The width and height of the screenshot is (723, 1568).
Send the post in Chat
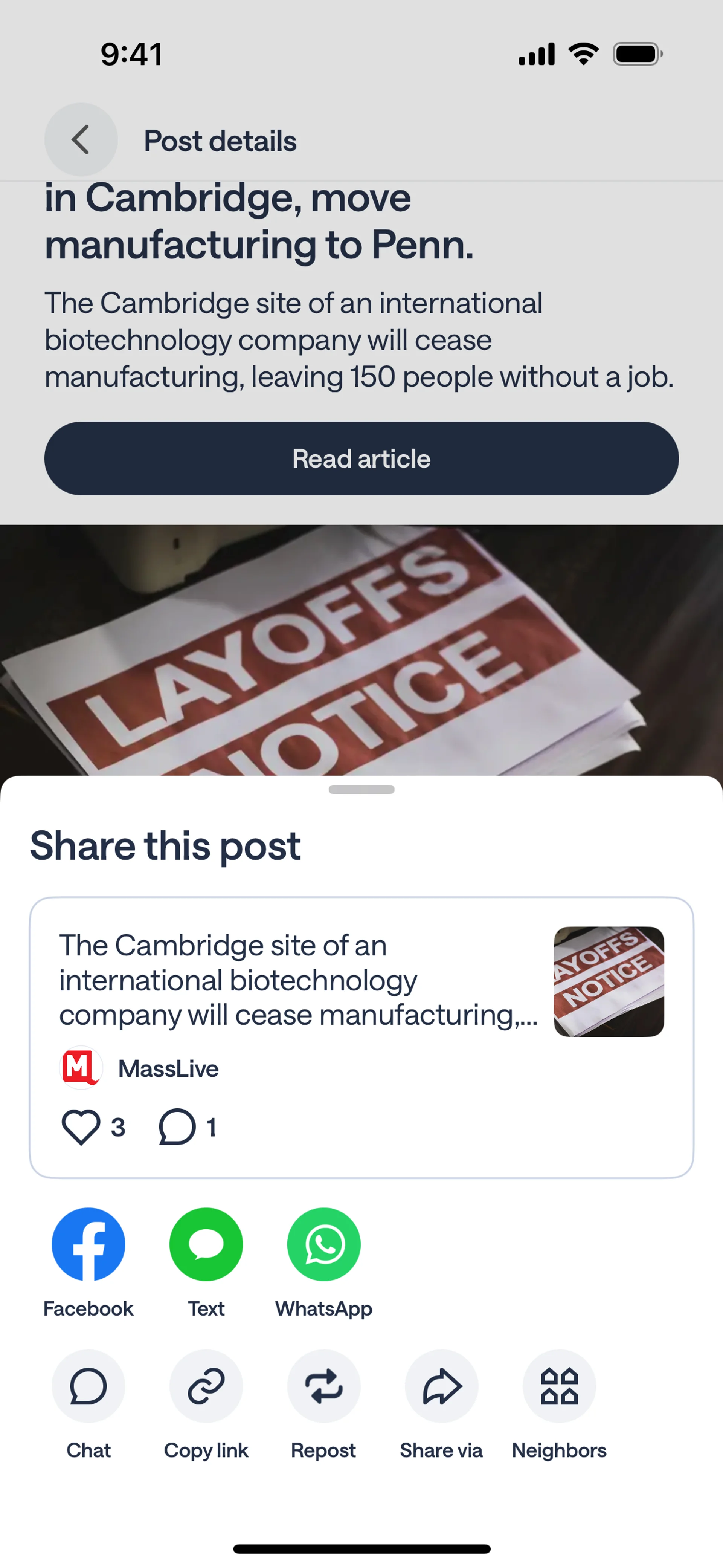point(88,1387)
